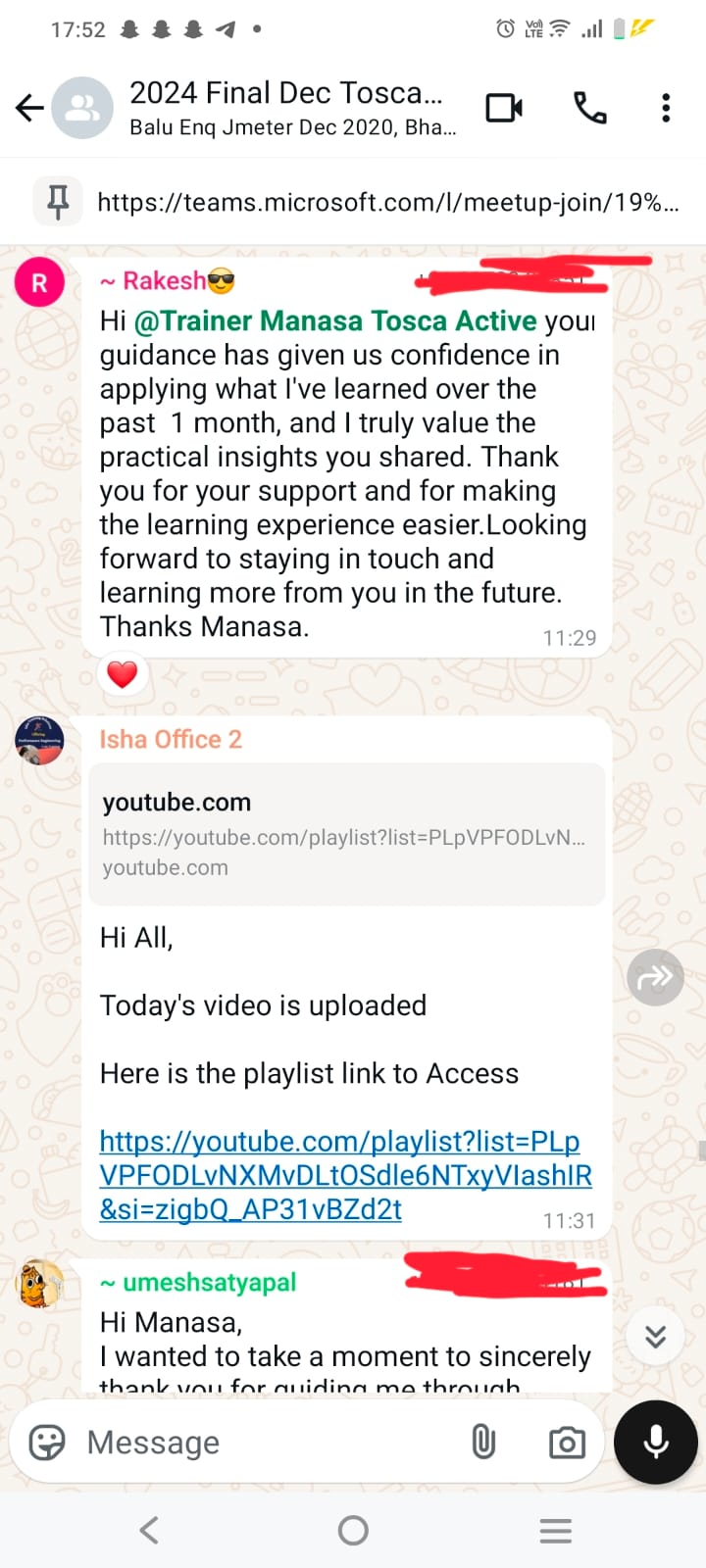Attach a file with the paperclip icon
Screen dimensions: 706x1568
pos(483,1443)
